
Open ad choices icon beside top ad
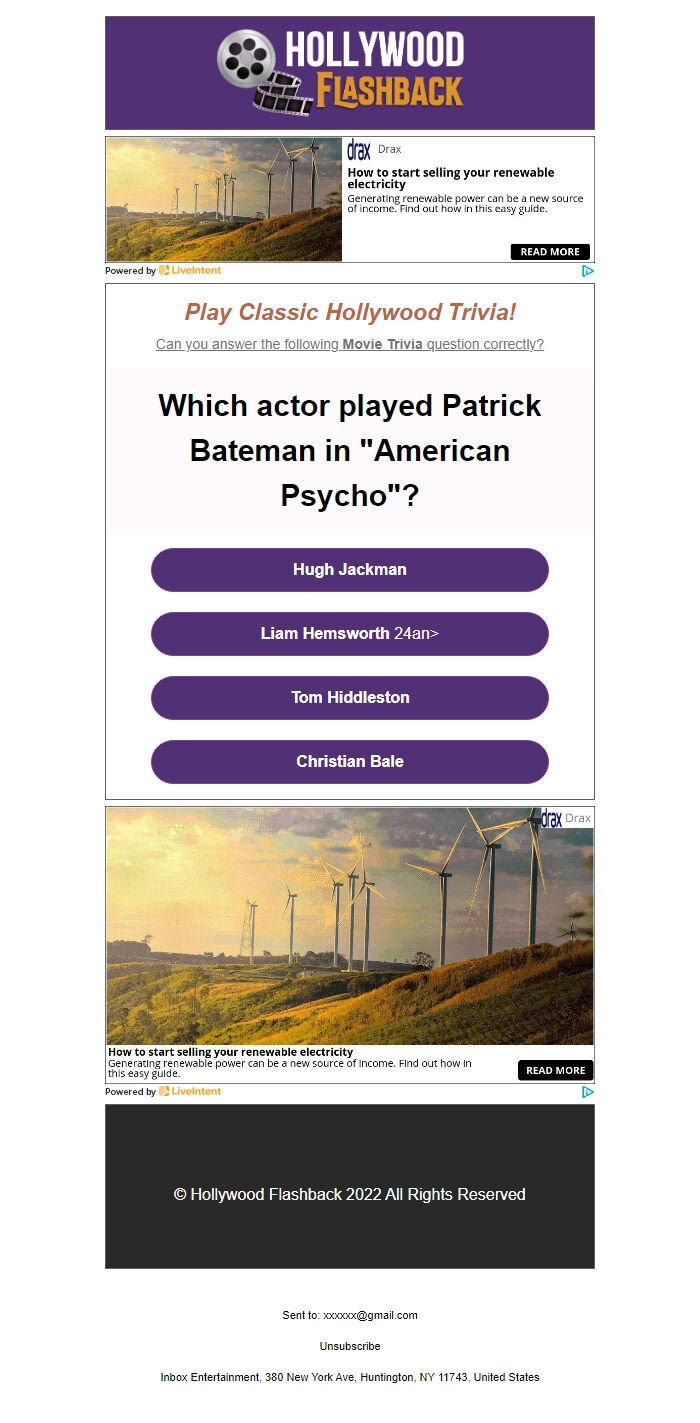(x=588, y=271)
